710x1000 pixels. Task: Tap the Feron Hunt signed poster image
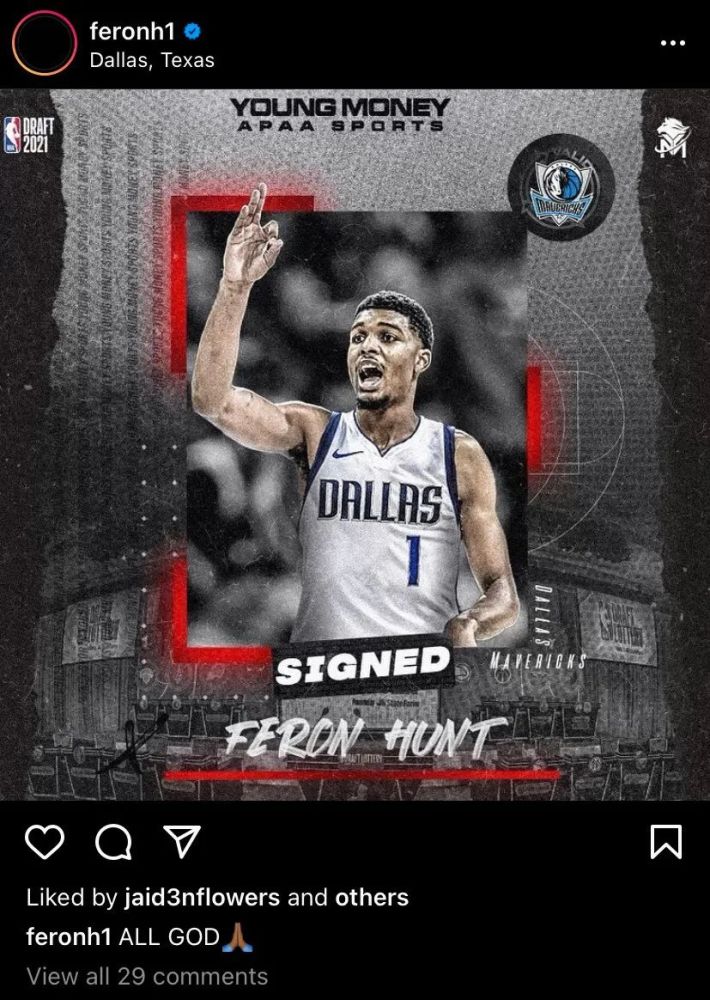(355, 445)
